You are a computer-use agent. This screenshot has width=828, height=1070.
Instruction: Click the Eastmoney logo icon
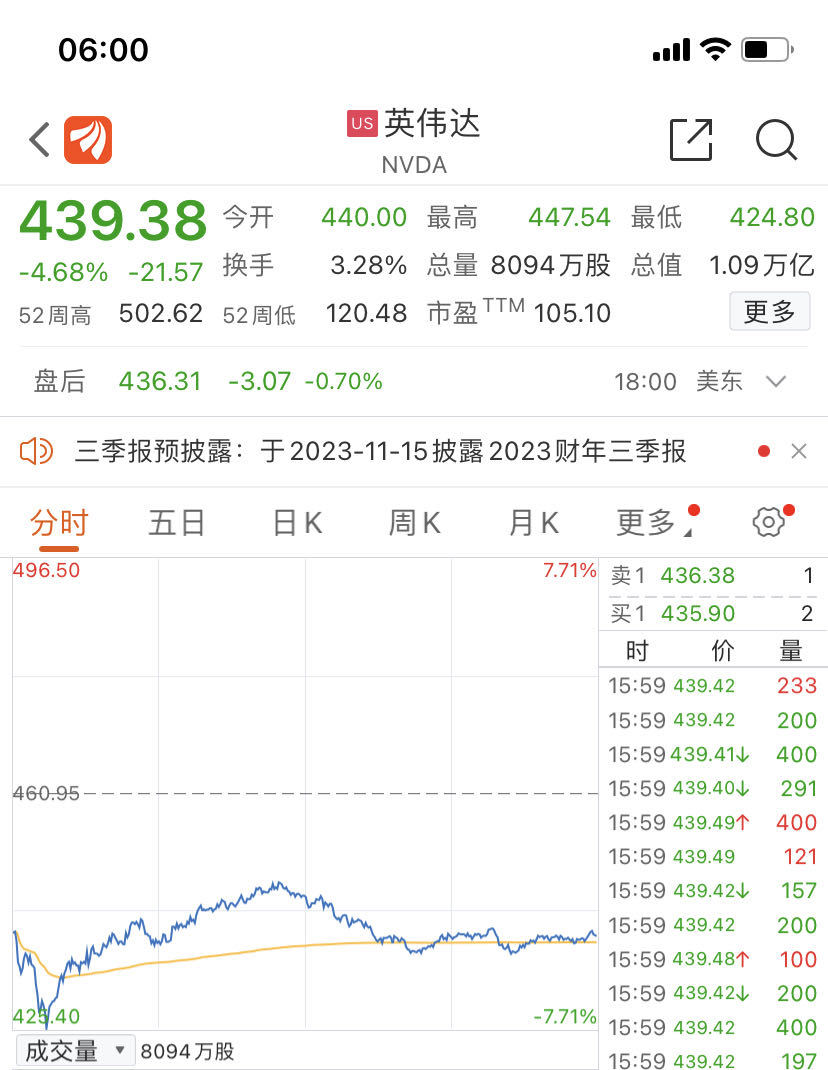pos(88,140)
